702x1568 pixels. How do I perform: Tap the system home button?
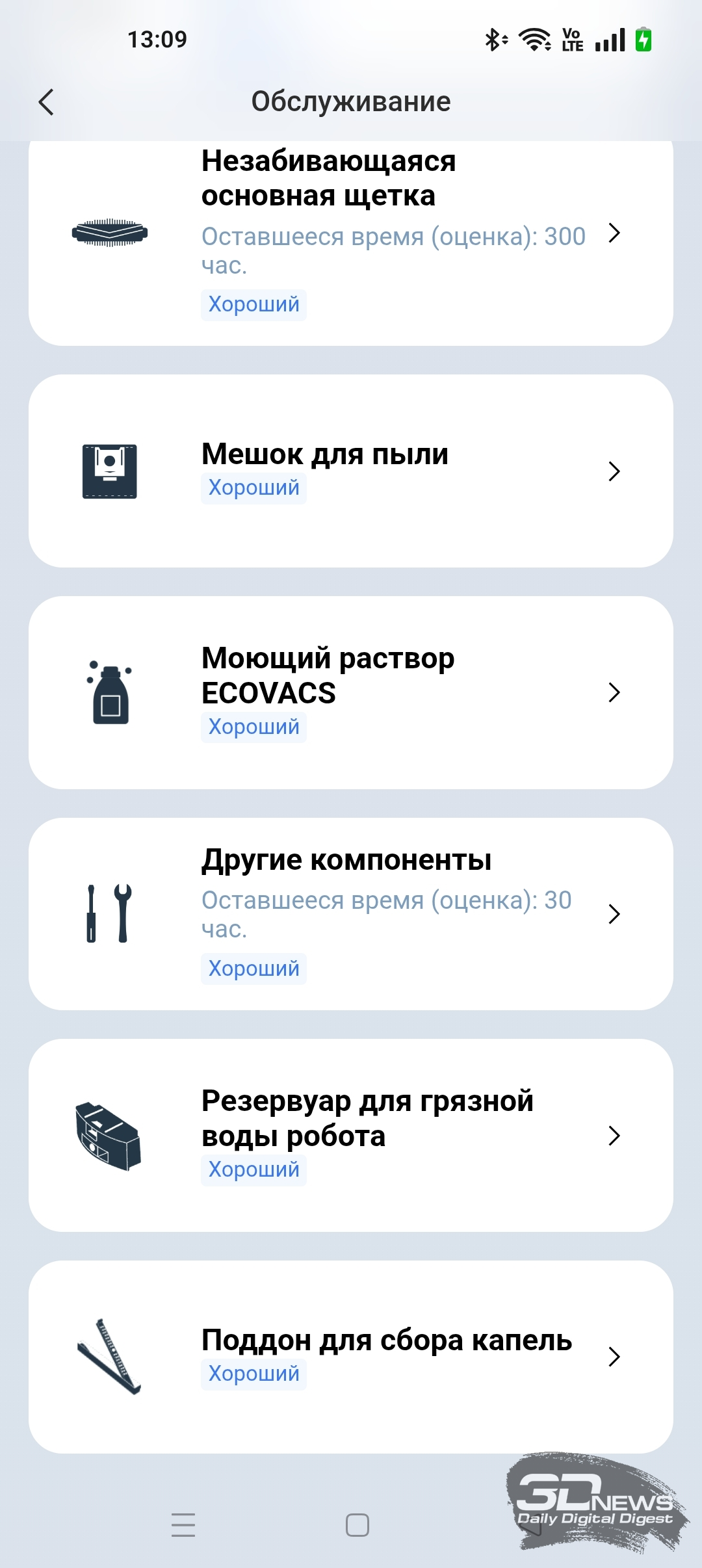(x=357, y=1525)
